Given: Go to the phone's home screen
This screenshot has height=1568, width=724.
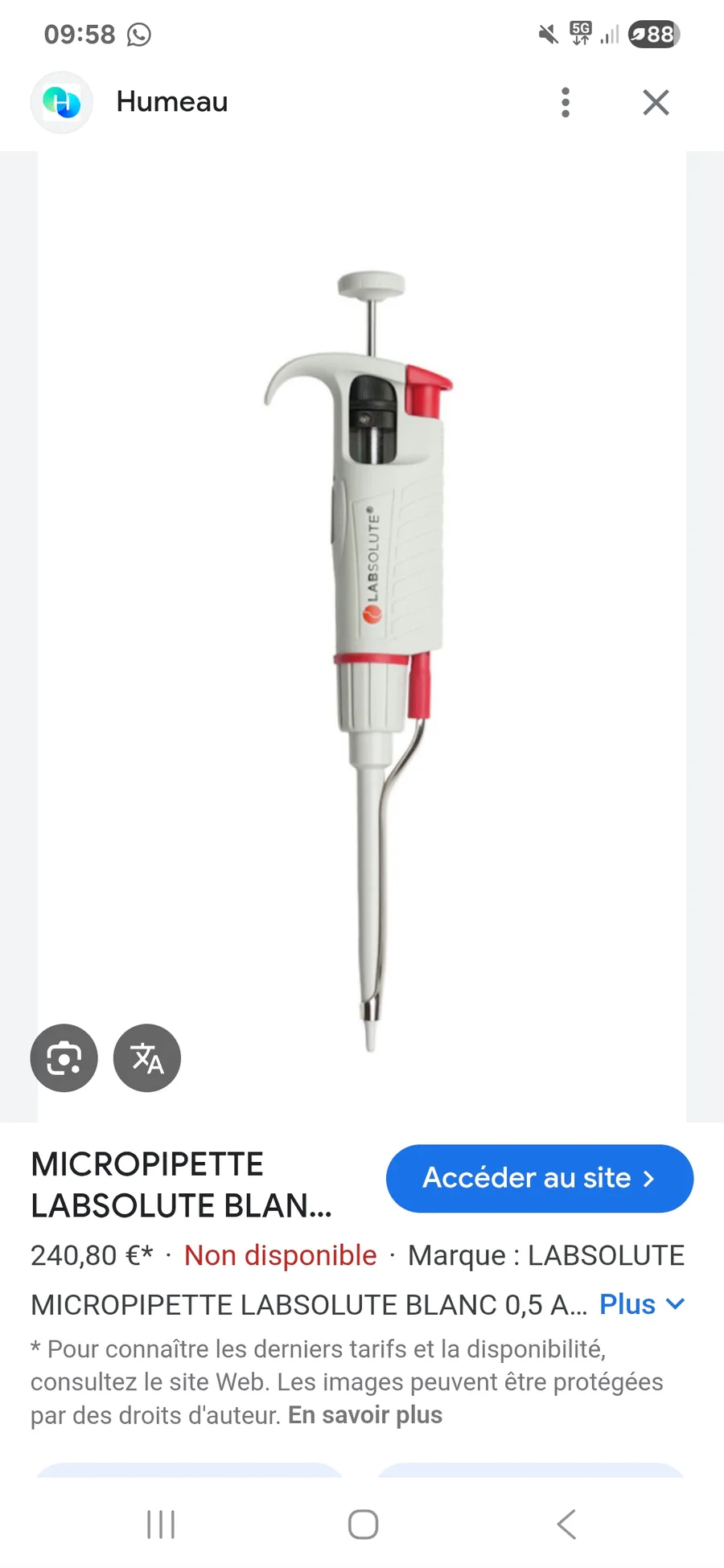Looking at the screenshot, I should pyautogui.click(x=363, y=1524).
